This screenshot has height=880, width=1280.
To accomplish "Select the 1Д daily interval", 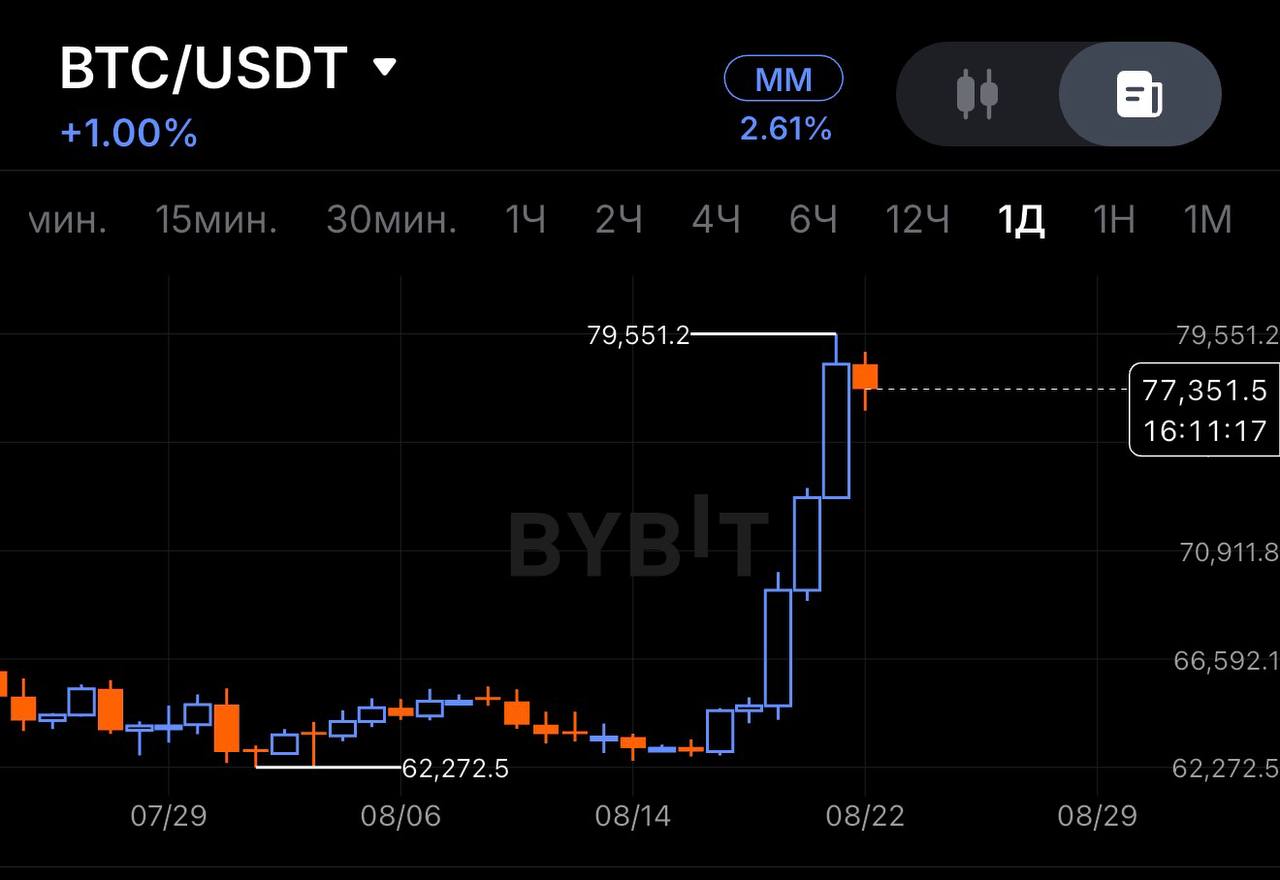I will [x=1021, y=219].
